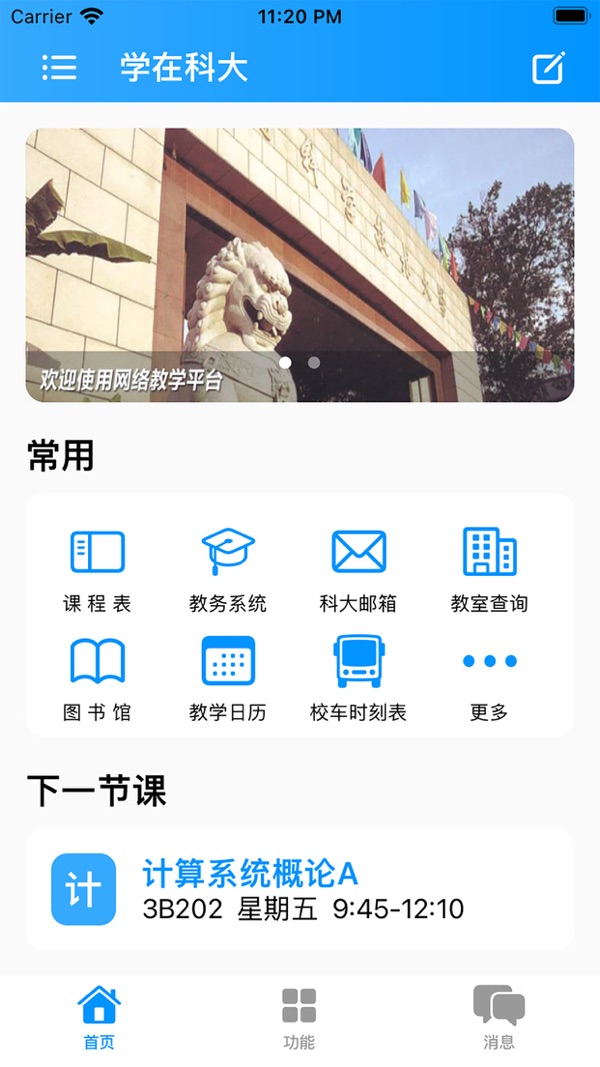
Task: Show 更多 shortcuts
Action: [x=489, y=679]
